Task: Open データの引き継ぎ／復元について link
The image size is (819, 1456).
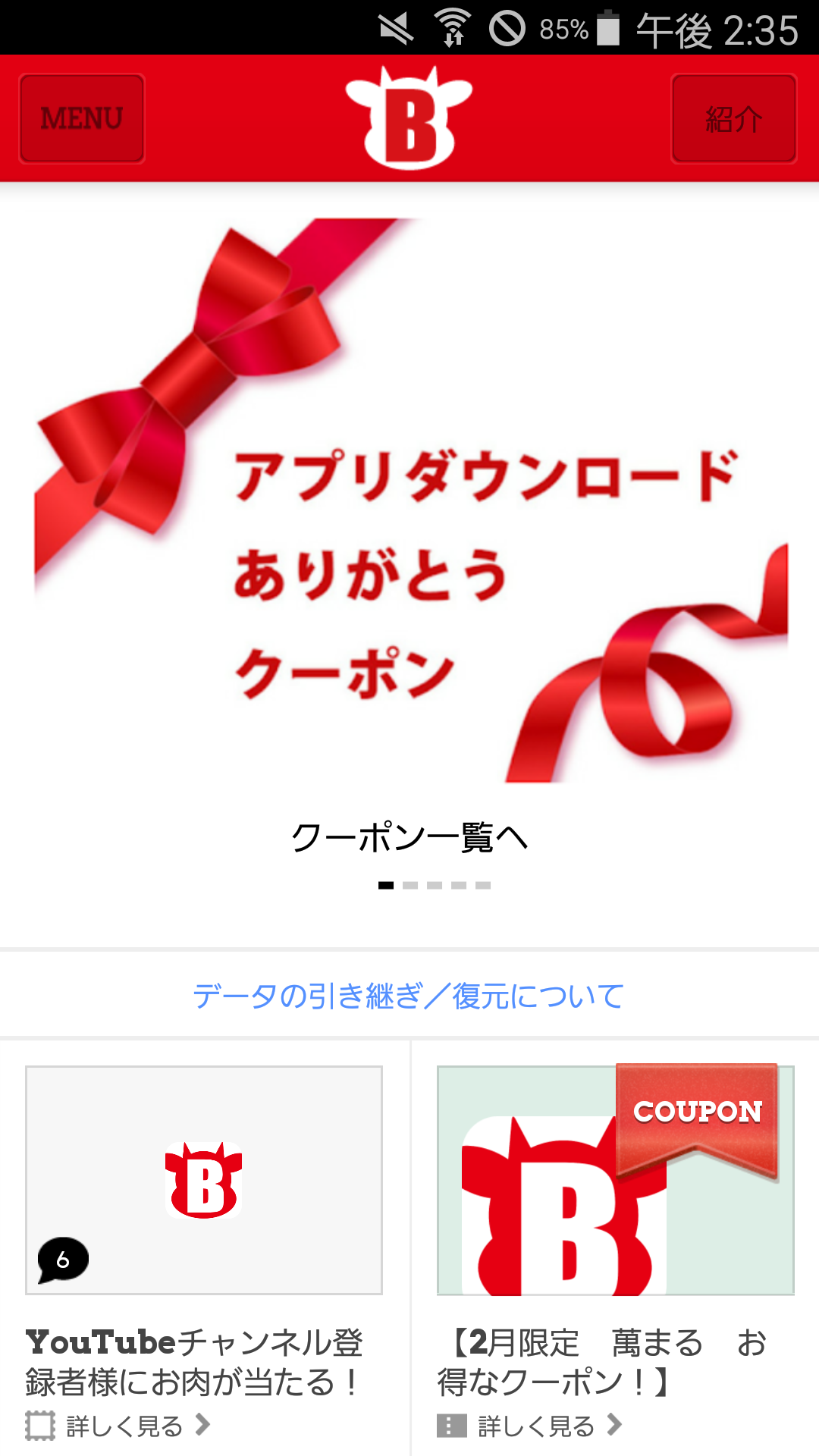Action: [409, 996]
